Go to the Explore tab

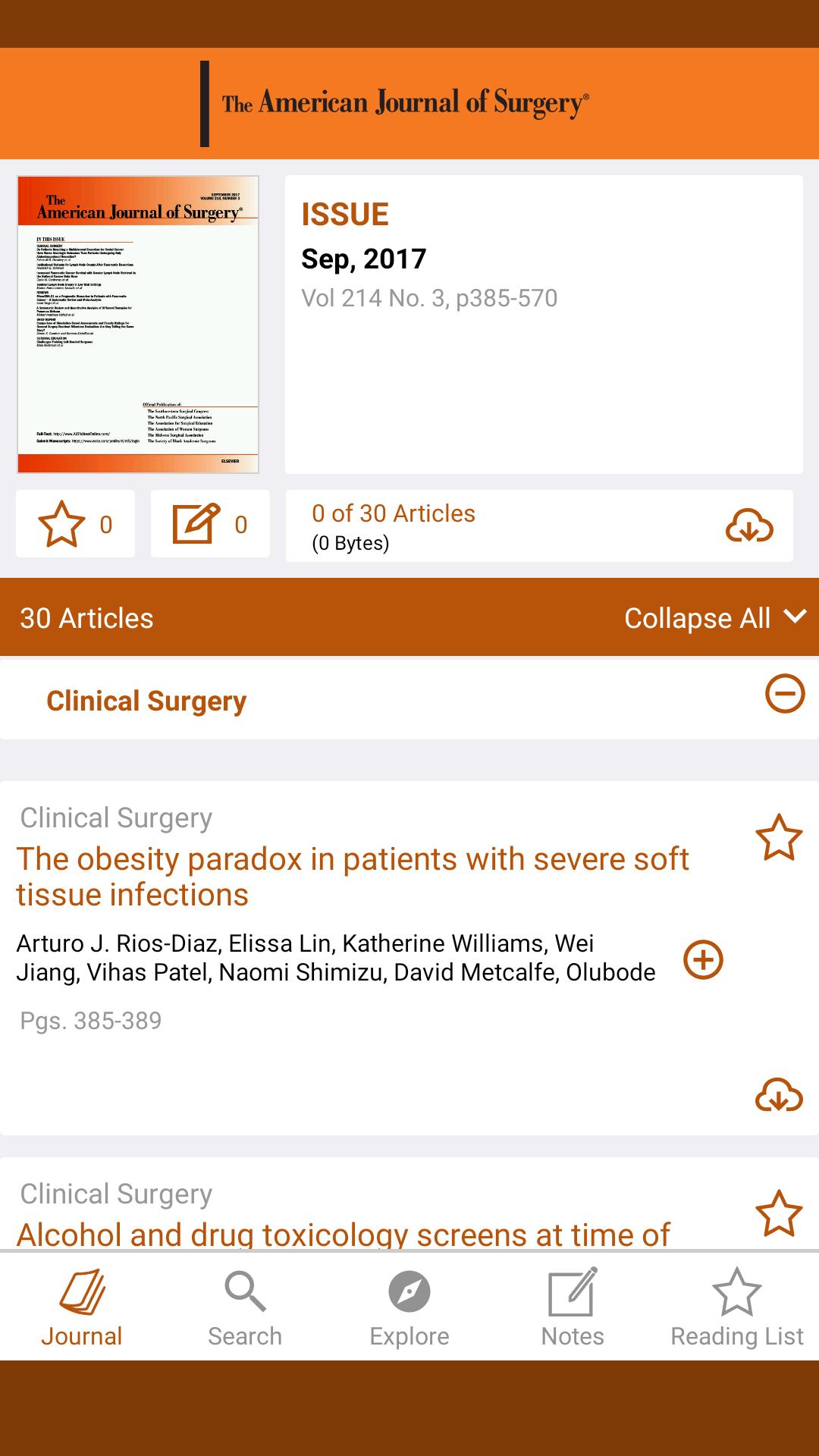pos(409,1310)
